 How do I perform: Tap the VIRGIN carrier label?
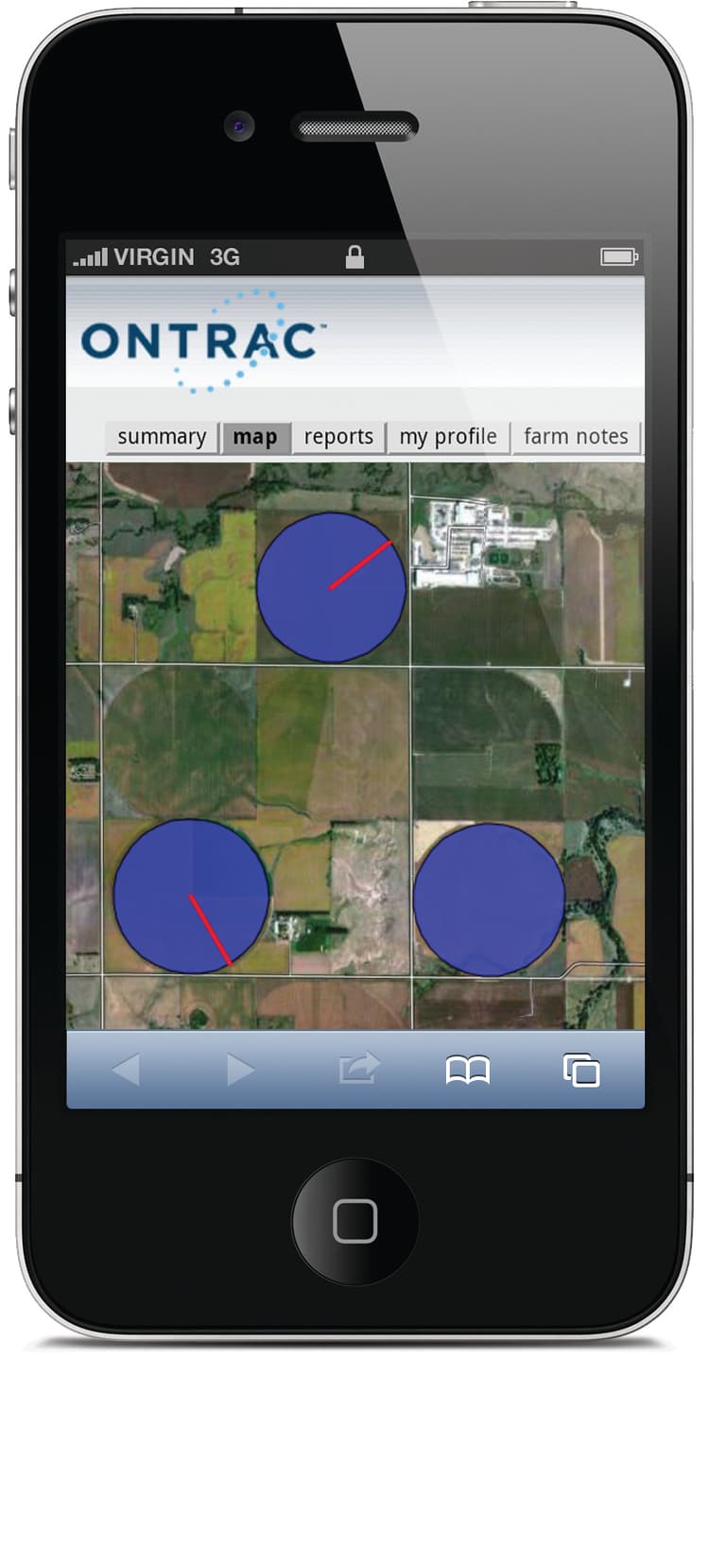[154, 255]
